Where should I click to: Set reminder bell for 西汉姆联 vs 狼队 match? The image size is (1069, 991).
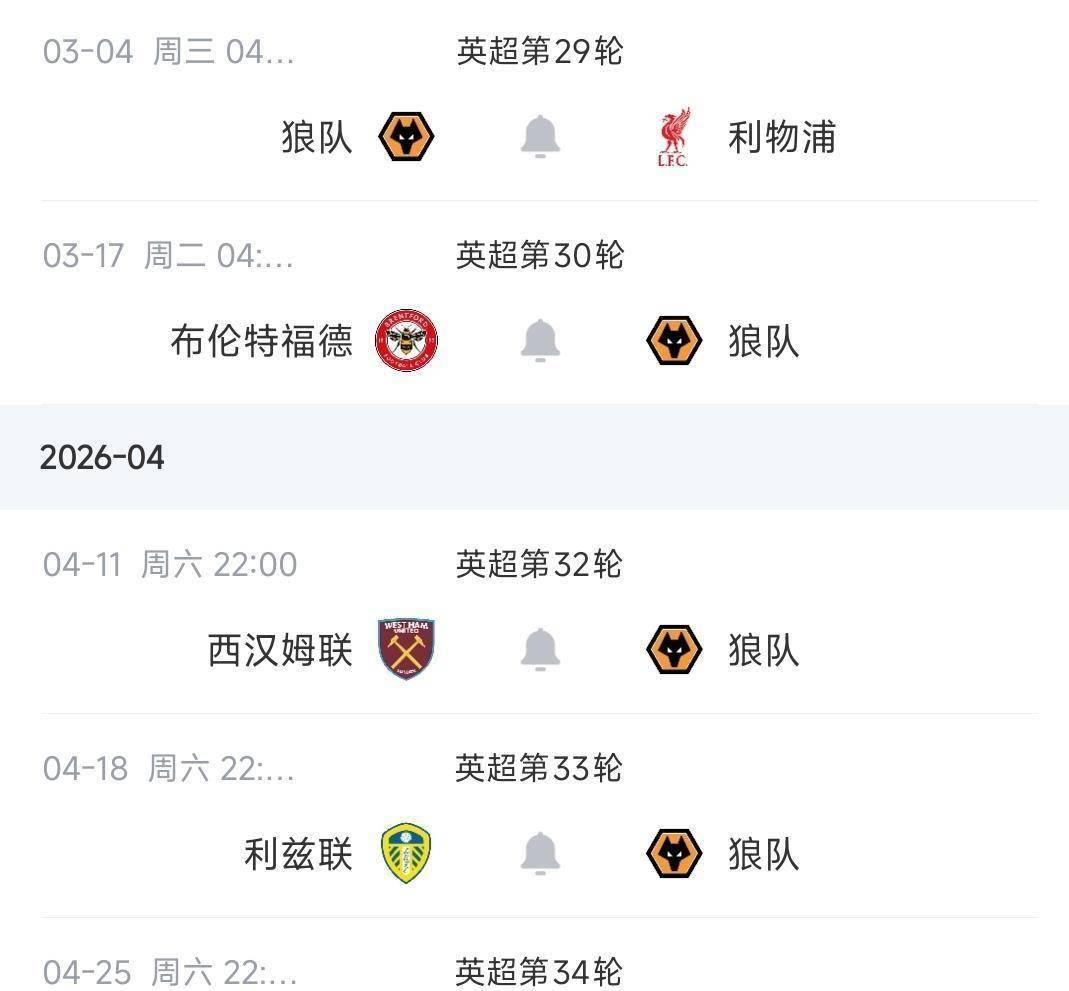pyautogui.click(x=540, y=650)
